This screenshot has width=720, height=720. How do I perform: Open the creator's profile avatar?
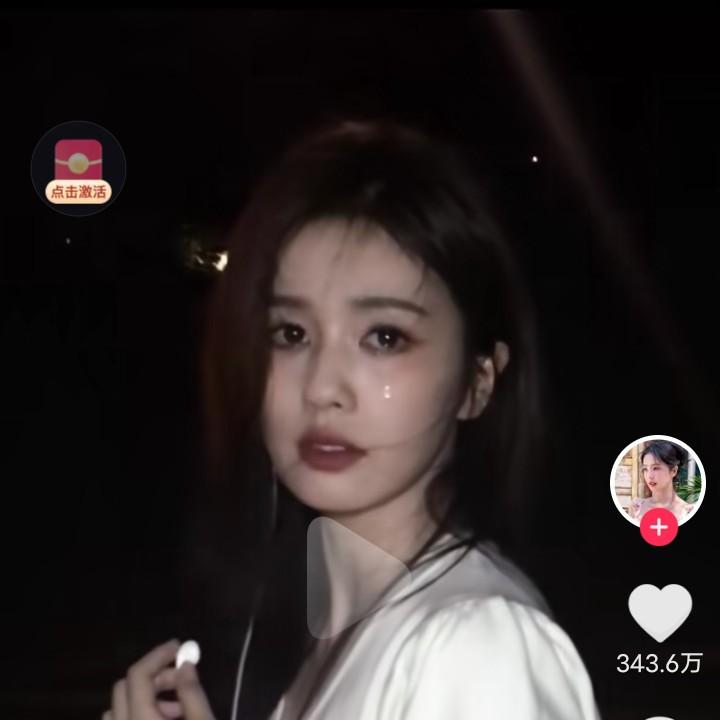click(x=657, y=480)
